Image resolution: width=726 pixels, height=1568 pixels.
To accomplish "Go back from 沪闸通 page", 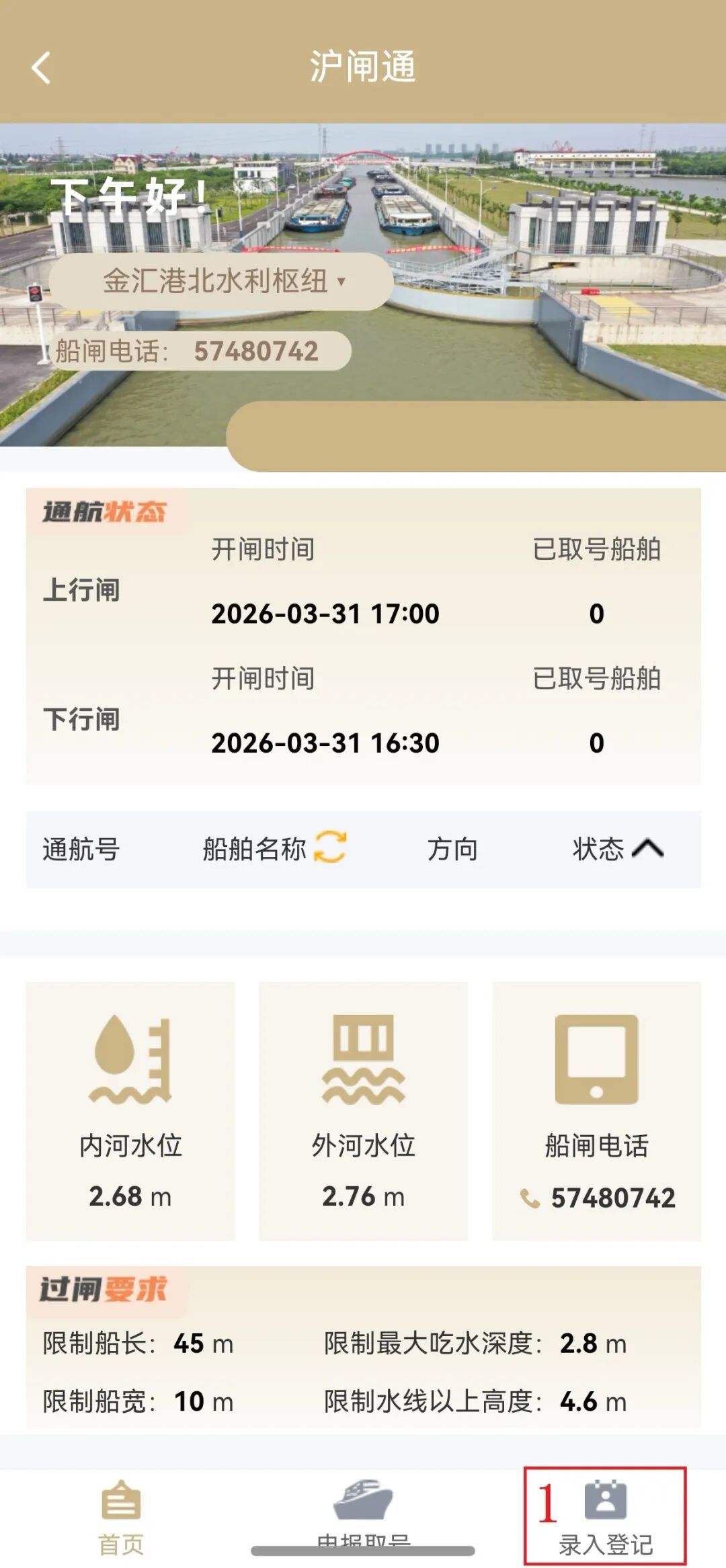I will (41, 68).
